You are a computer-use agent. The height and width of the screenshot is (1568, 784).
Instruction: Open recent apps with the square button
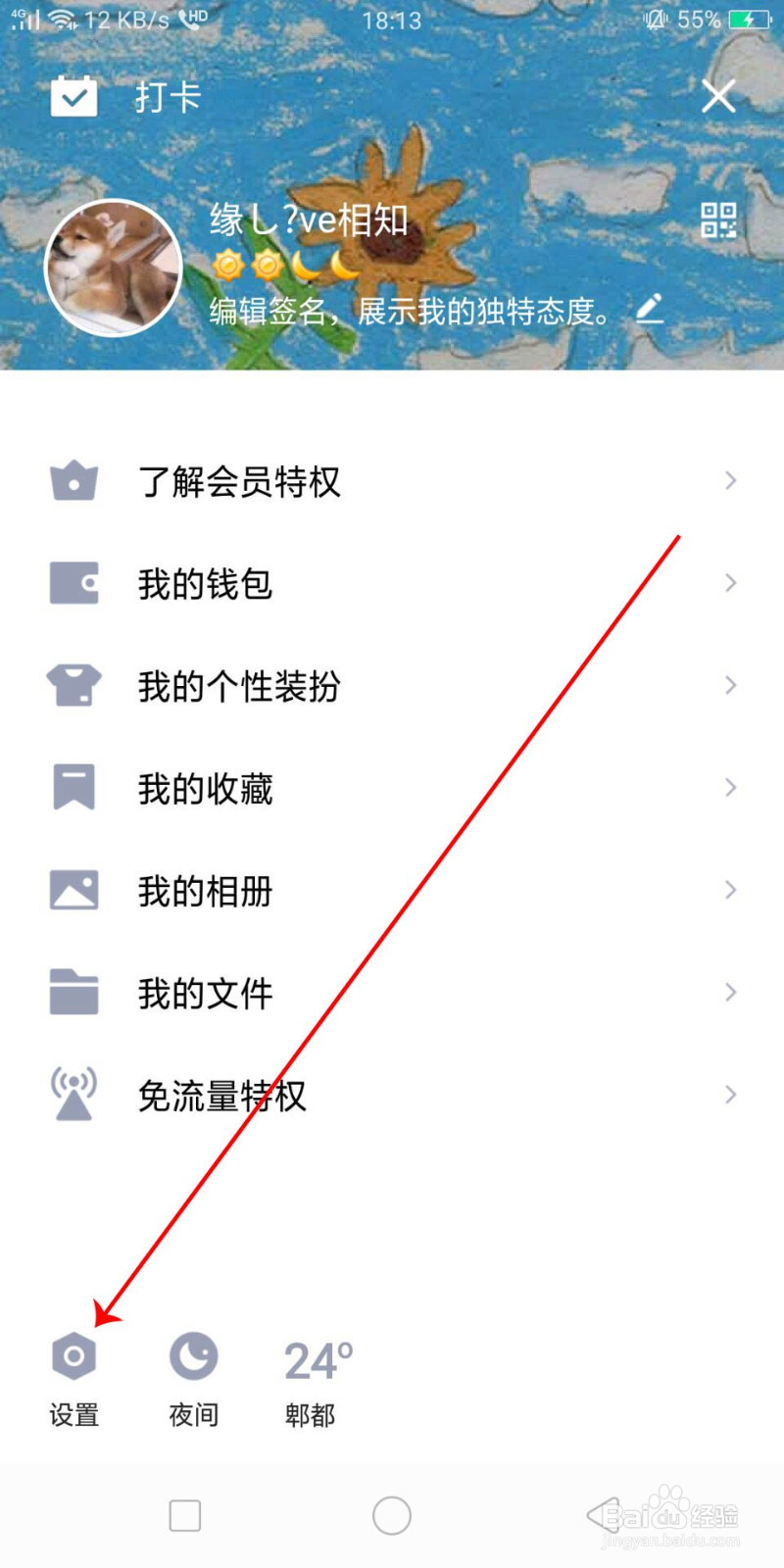click(x=185, y=1515)
